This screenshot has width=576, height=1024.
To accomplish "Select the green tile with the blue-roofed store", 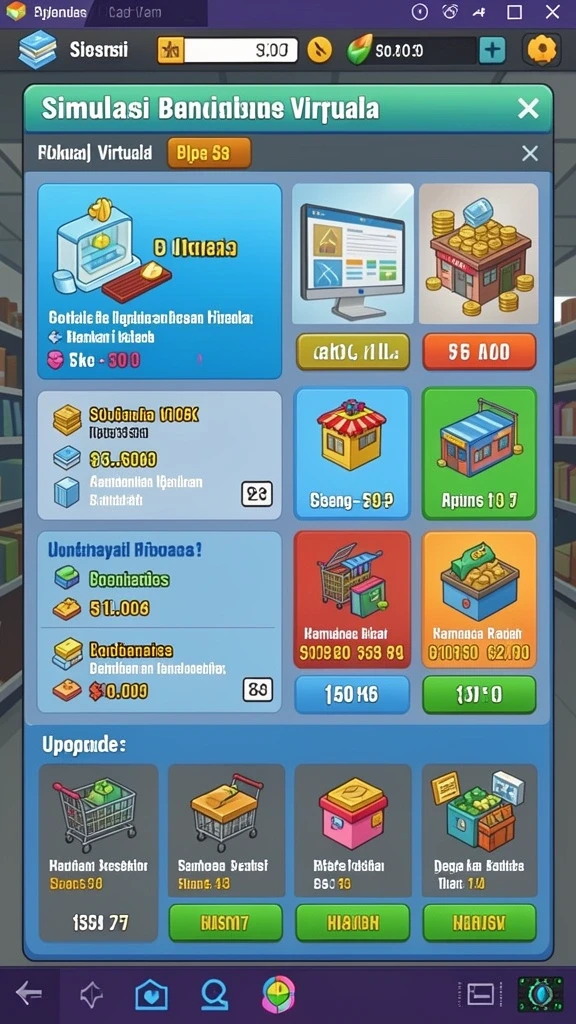I will [479, 453].
